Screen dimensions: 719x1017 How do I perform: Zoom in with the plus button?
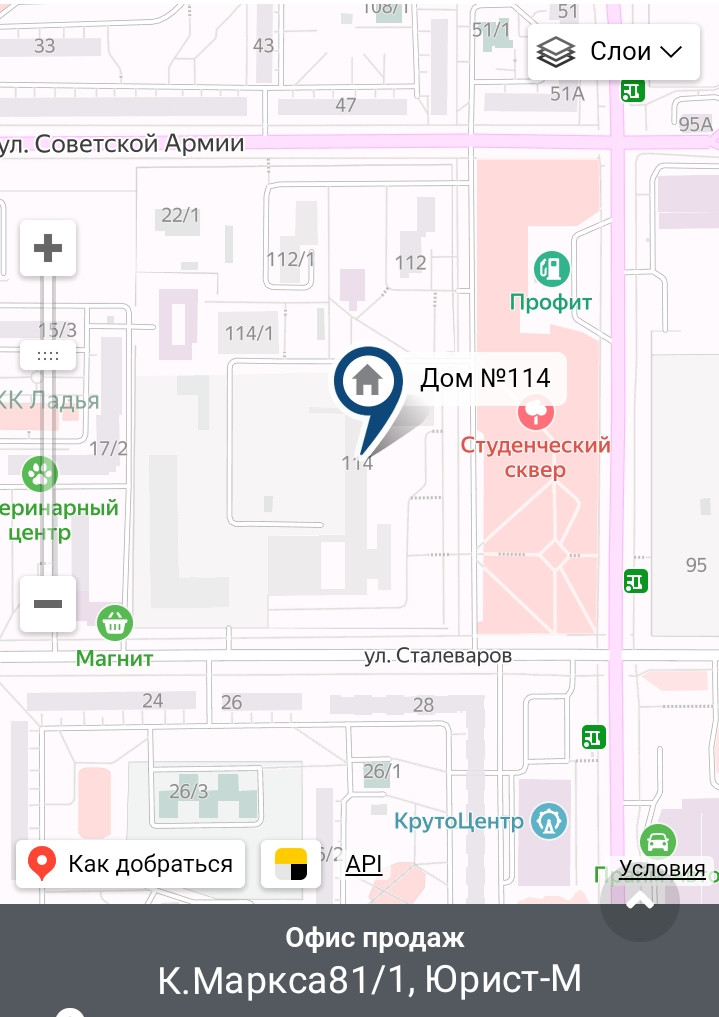tap(48, 248)
